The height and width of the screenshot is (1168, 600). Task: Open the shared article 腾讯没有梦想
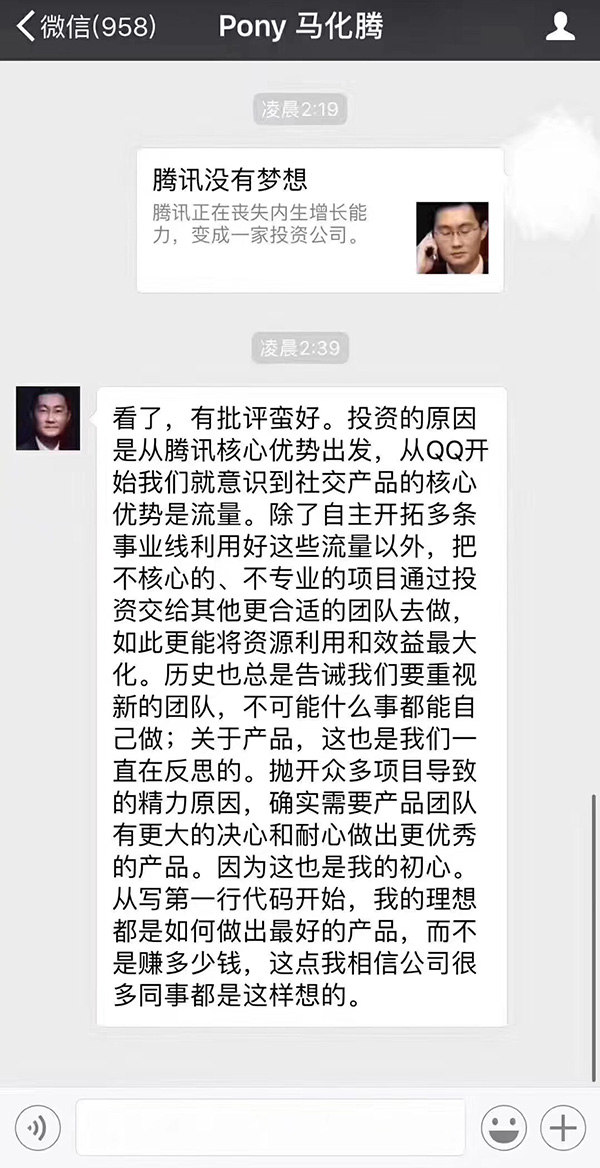320,220
